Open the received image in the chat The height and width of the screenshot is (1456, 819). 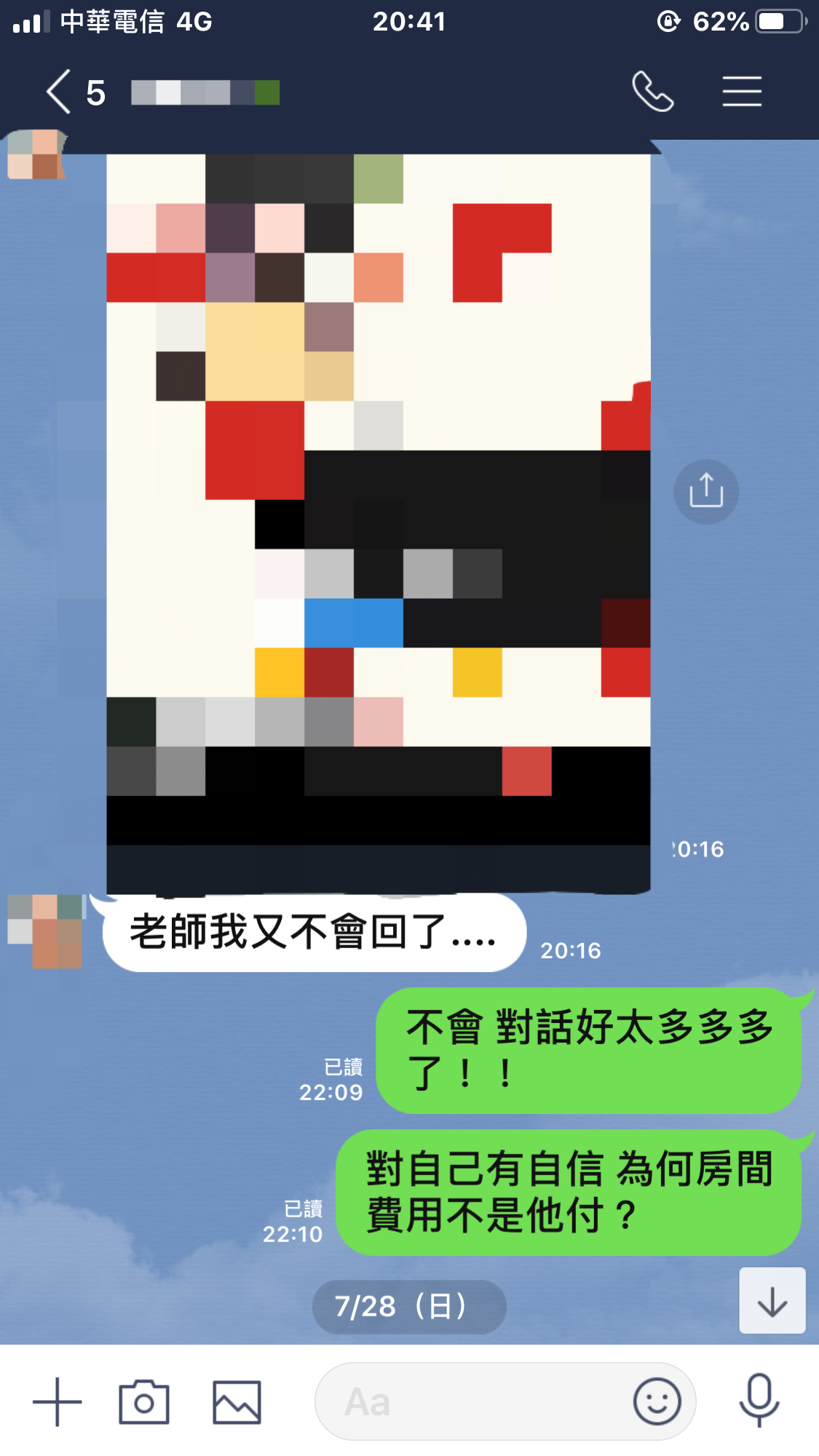(378, 509)
